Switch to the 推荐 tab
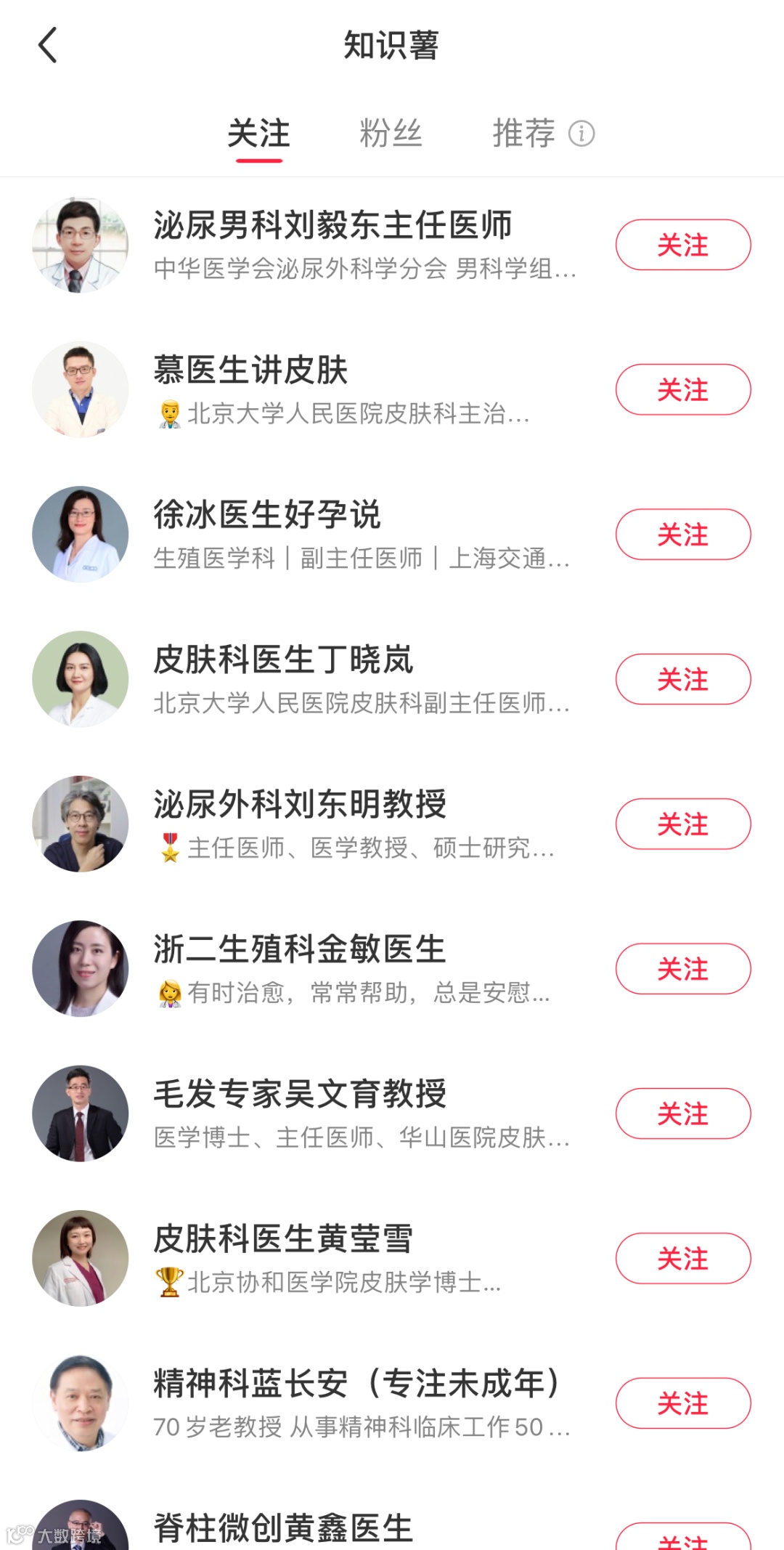 (523, 134)
